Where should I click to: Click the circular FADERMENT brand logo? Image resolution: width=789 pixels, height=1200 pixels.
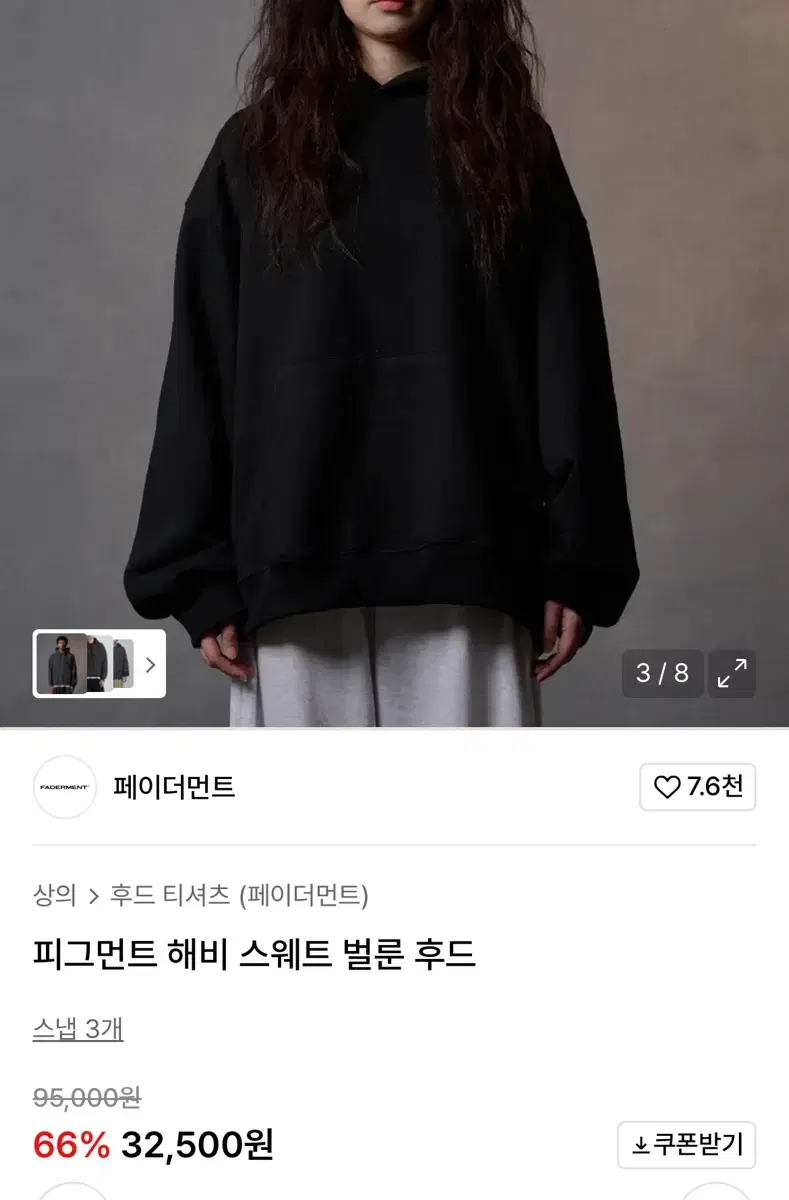point(64,787)
